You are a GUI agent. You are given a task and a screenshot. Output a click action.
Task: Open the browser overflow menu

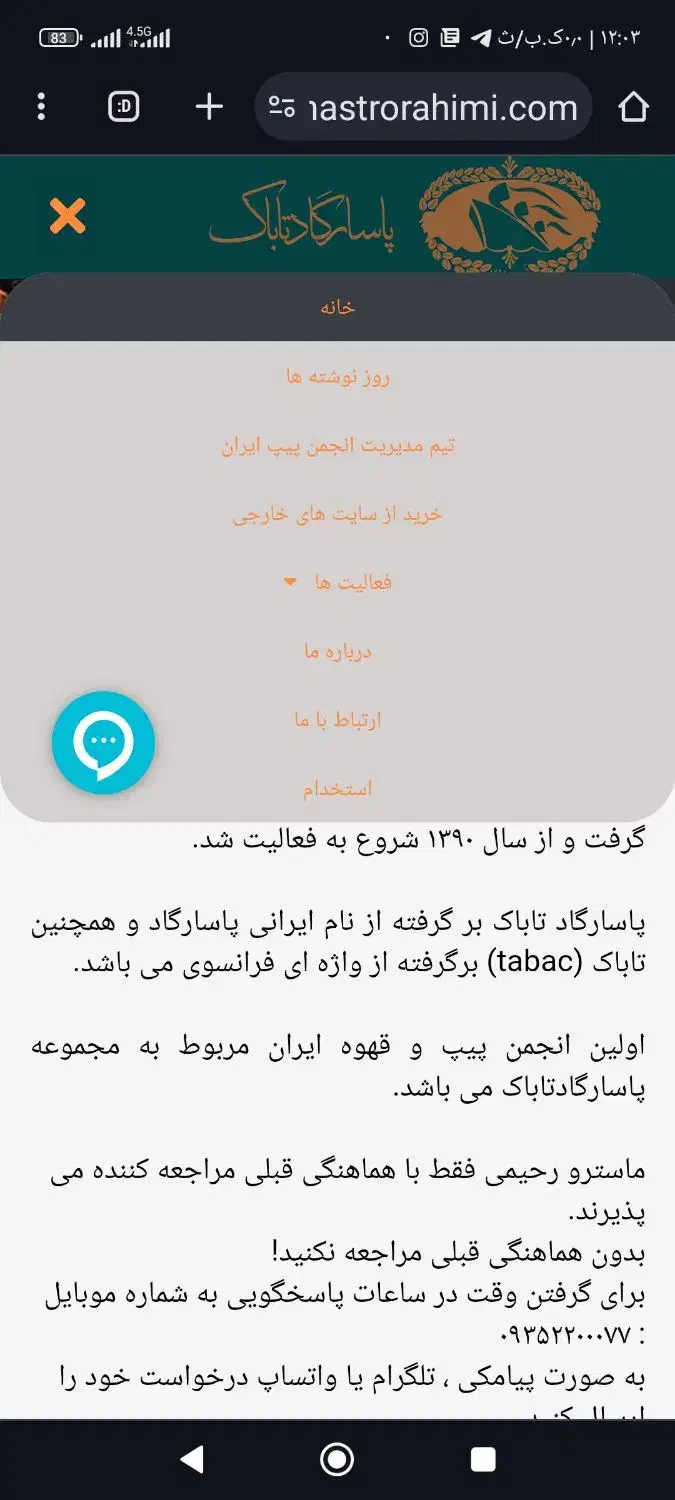41,107
